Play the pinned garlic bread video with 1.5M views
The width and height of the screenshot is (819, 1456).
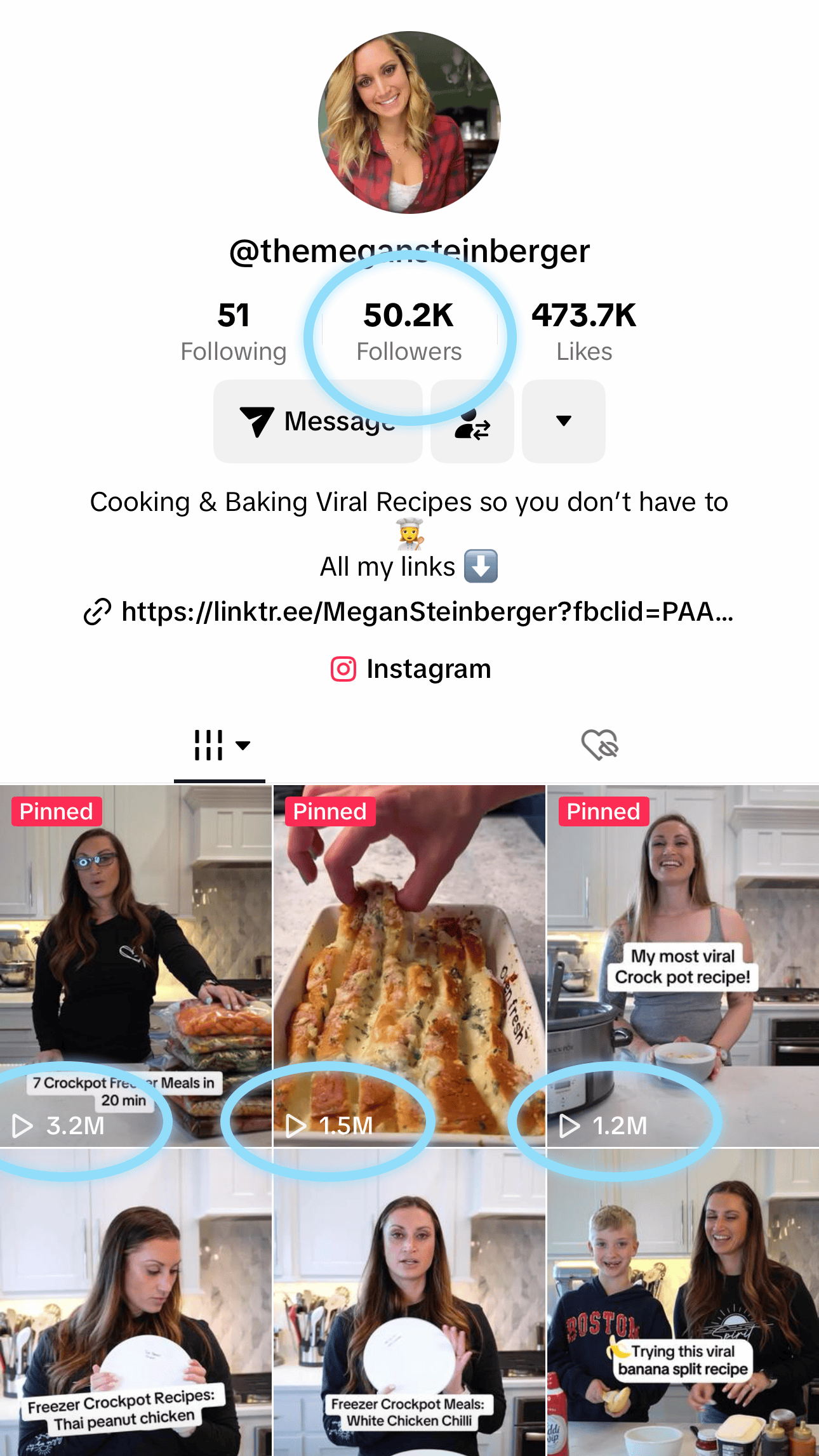(x=409, y=965)
